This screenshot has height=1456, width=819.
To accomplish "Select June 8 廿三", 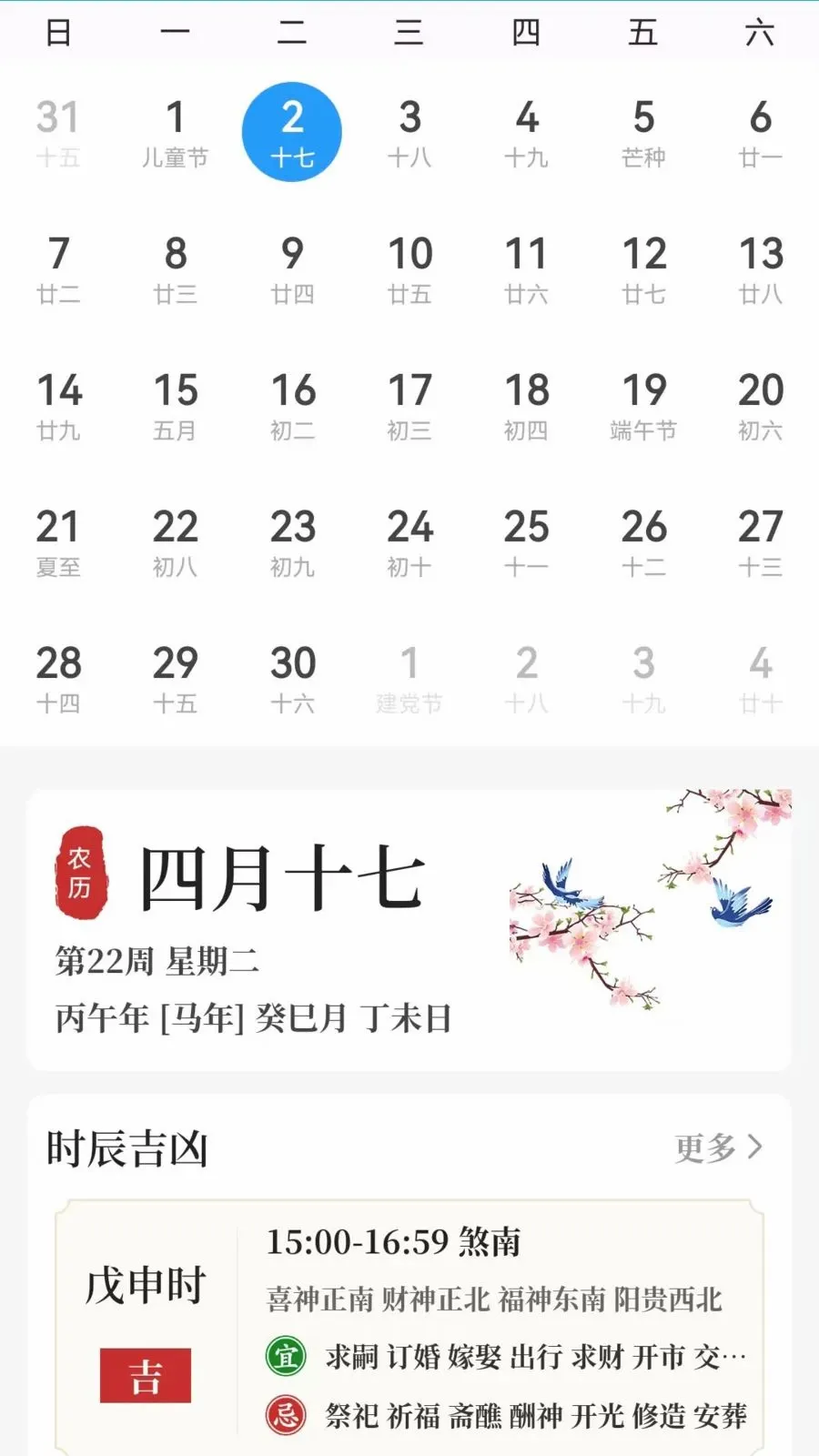I will pos(175,269).
